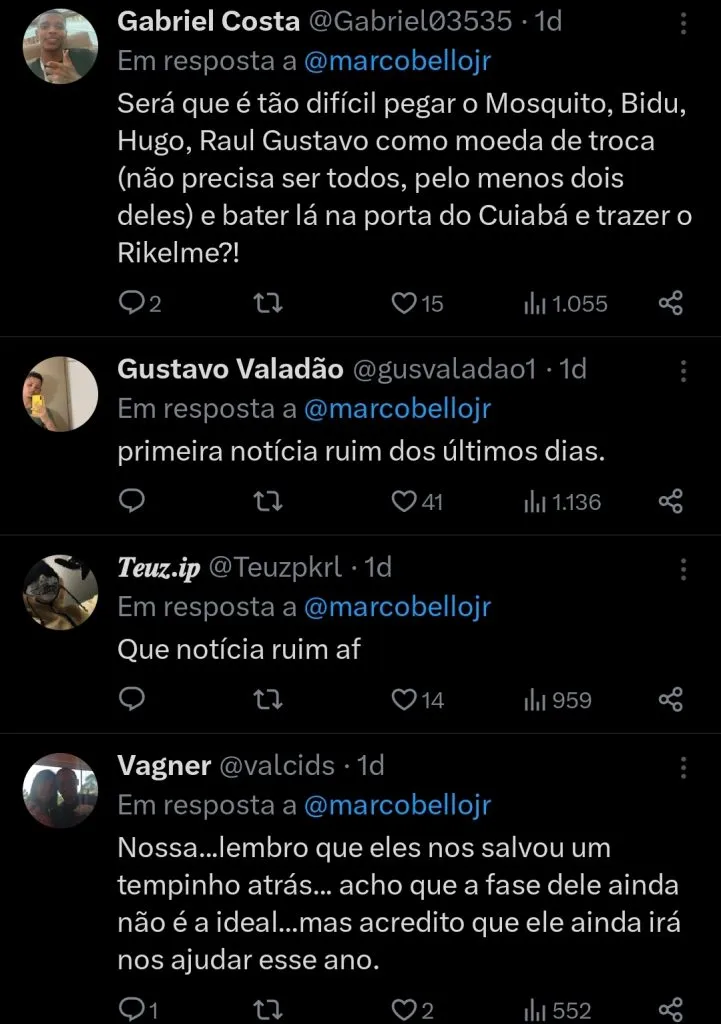The image size is (721, 1024).
Task: Open Teuz.ip's profile picture
Action: pyautogui.click(x=58, y=589)
